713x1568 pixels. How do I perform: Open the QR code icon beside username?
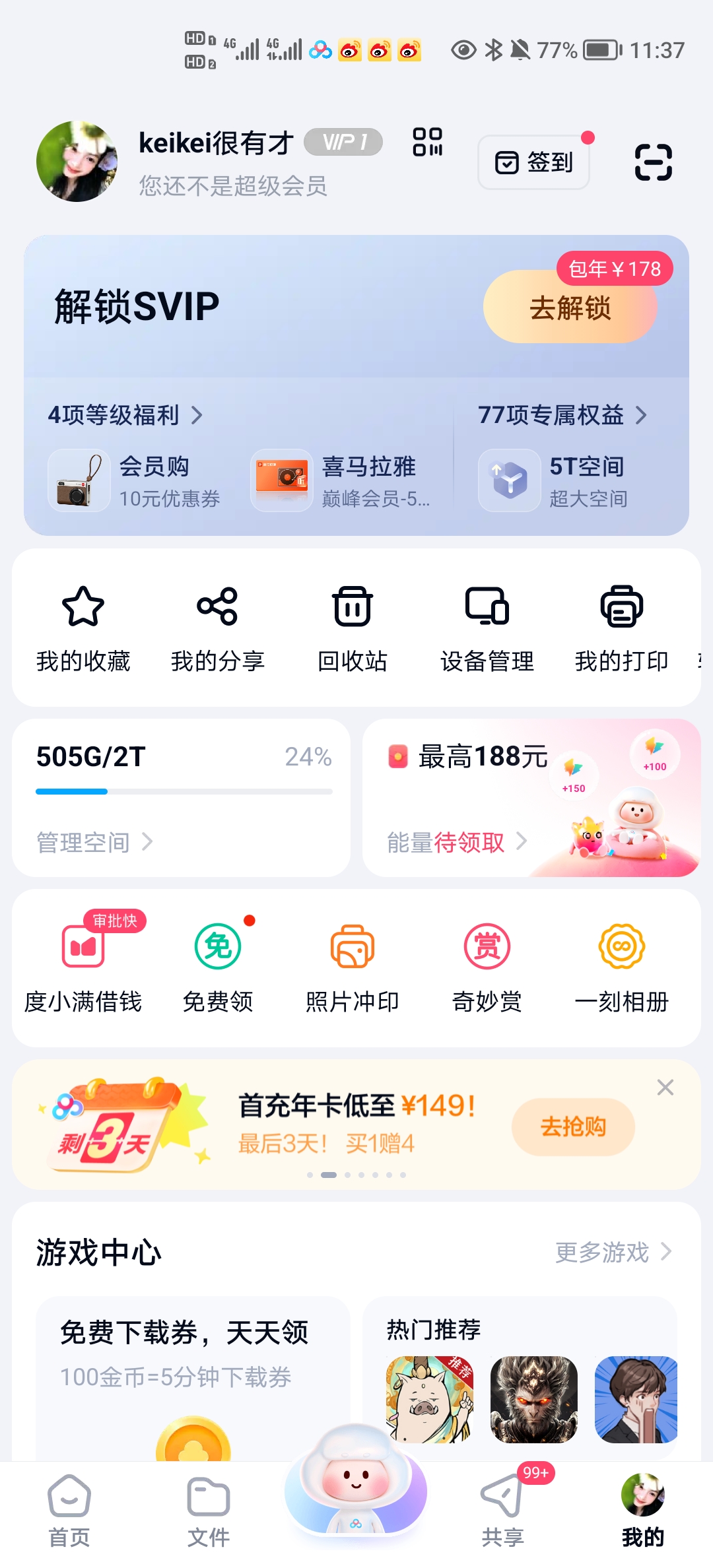[x=427, y=142]
